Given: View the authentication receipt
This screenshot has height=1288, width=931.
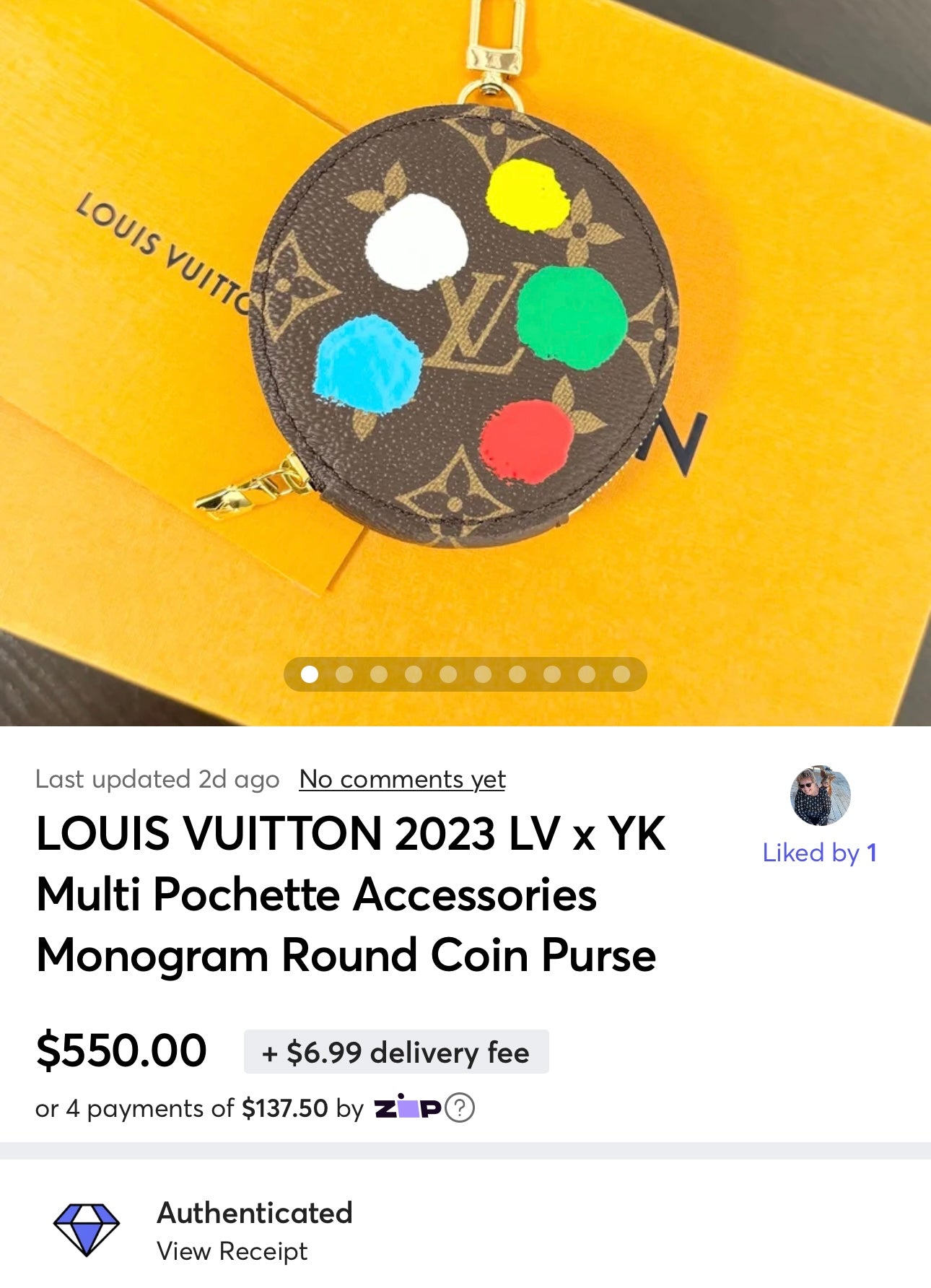Looking at the screenshot, I should [x=232, y=1251].
